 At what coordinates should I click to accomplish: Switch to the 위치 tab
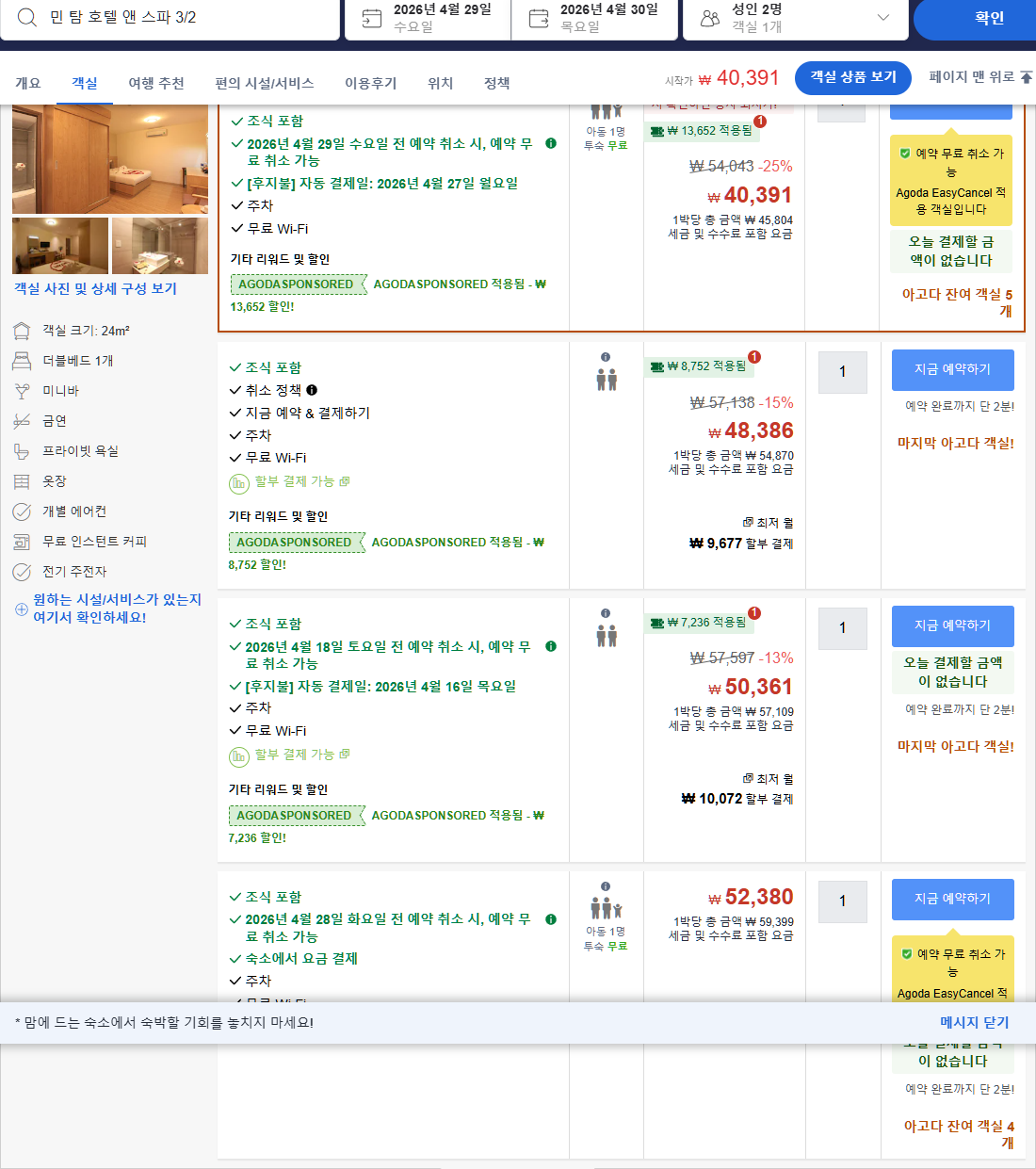pyautogui.click(x=440, y=83)
